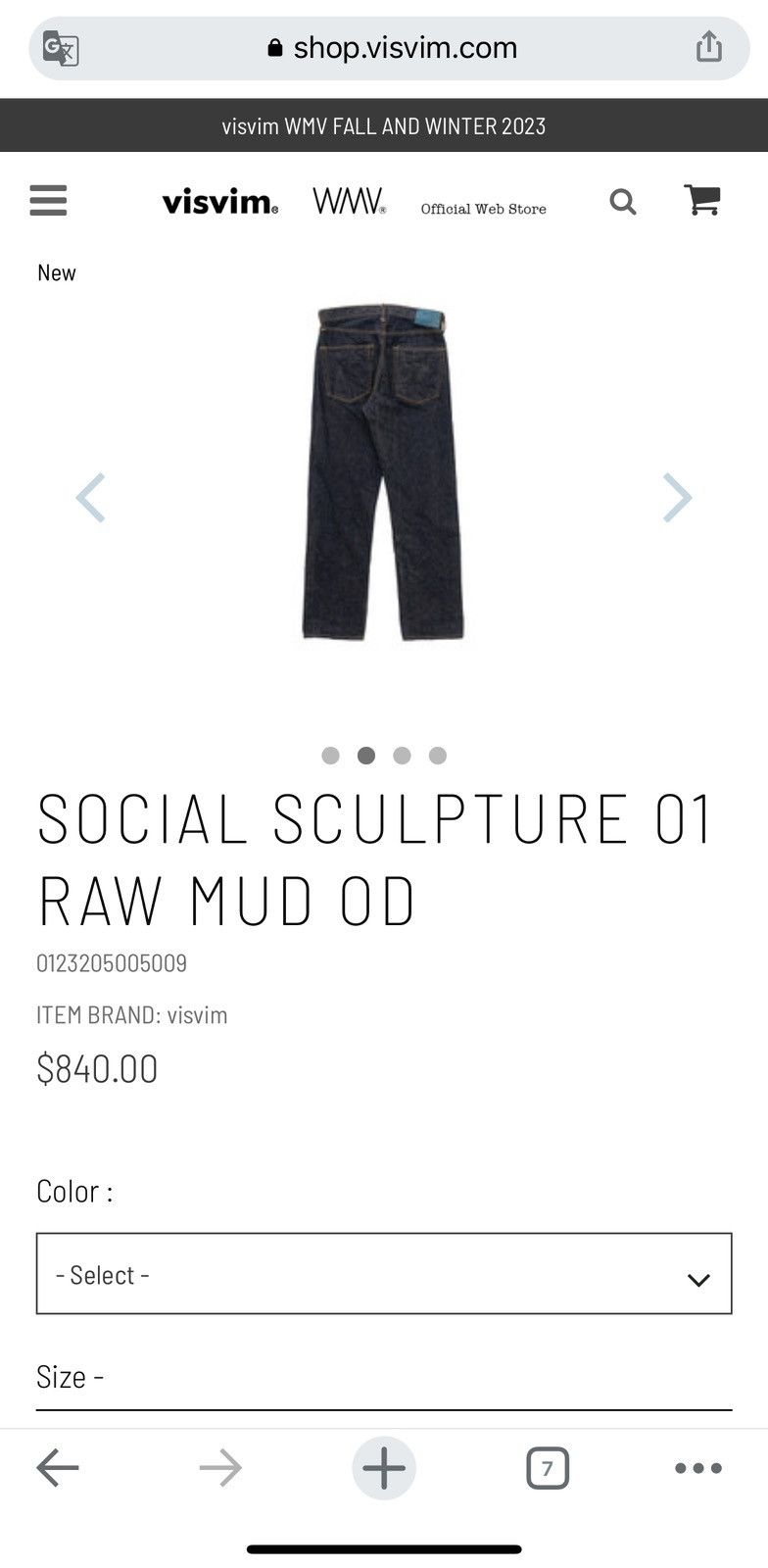Screen dimensions: 768x1568
Task: Go back in the browser
Action: (58, 1468)
